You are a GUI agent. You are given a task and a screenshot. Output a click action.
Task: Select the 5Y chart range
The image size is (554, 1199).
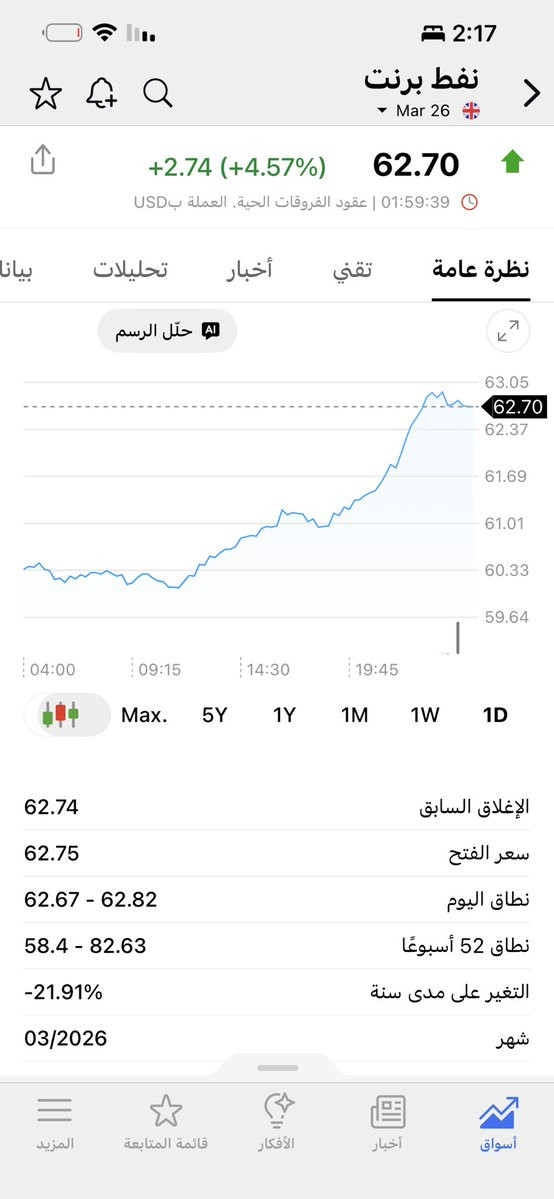pyautogui.click(x=214, y=715)
